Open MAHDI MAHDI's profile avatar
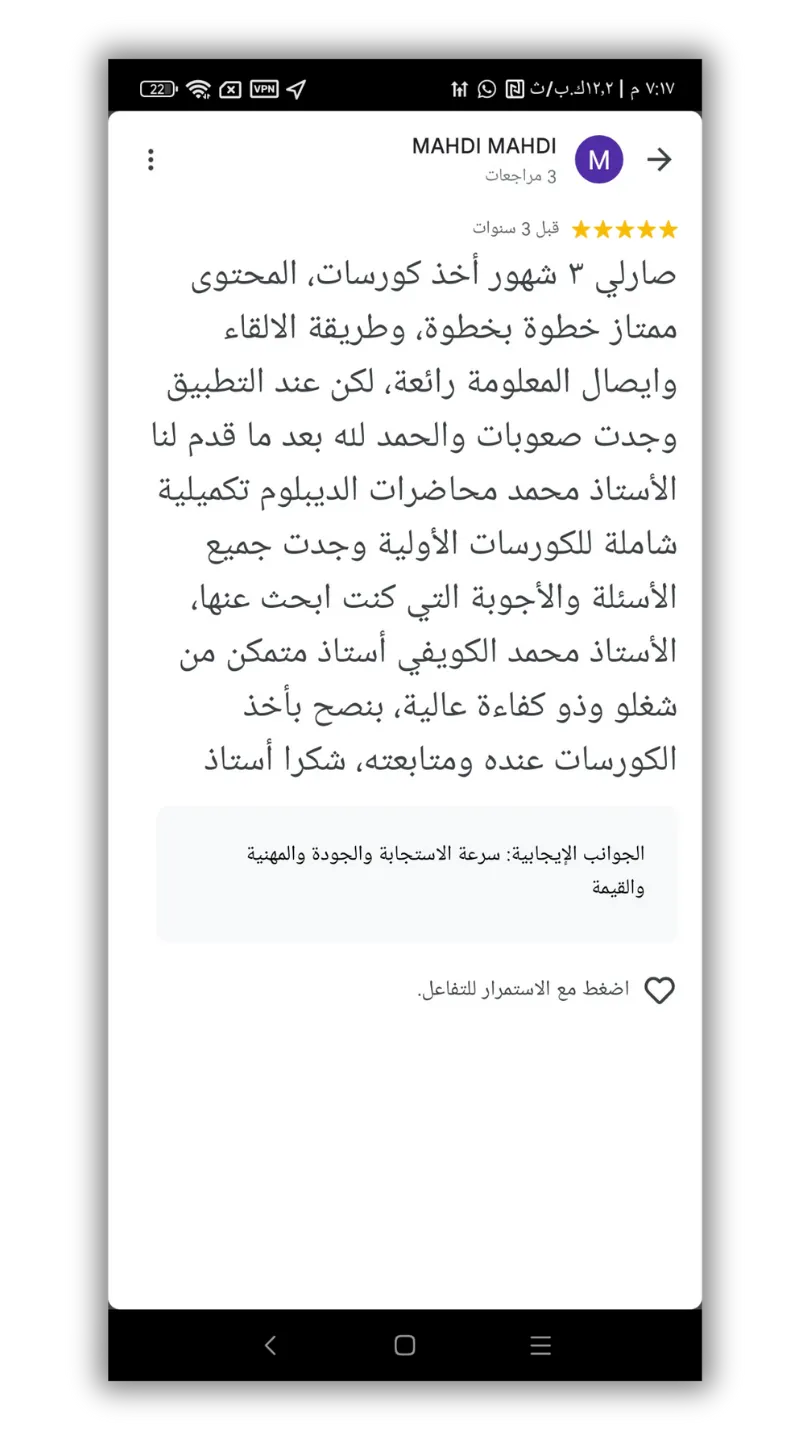 click(x=599, y=160)
